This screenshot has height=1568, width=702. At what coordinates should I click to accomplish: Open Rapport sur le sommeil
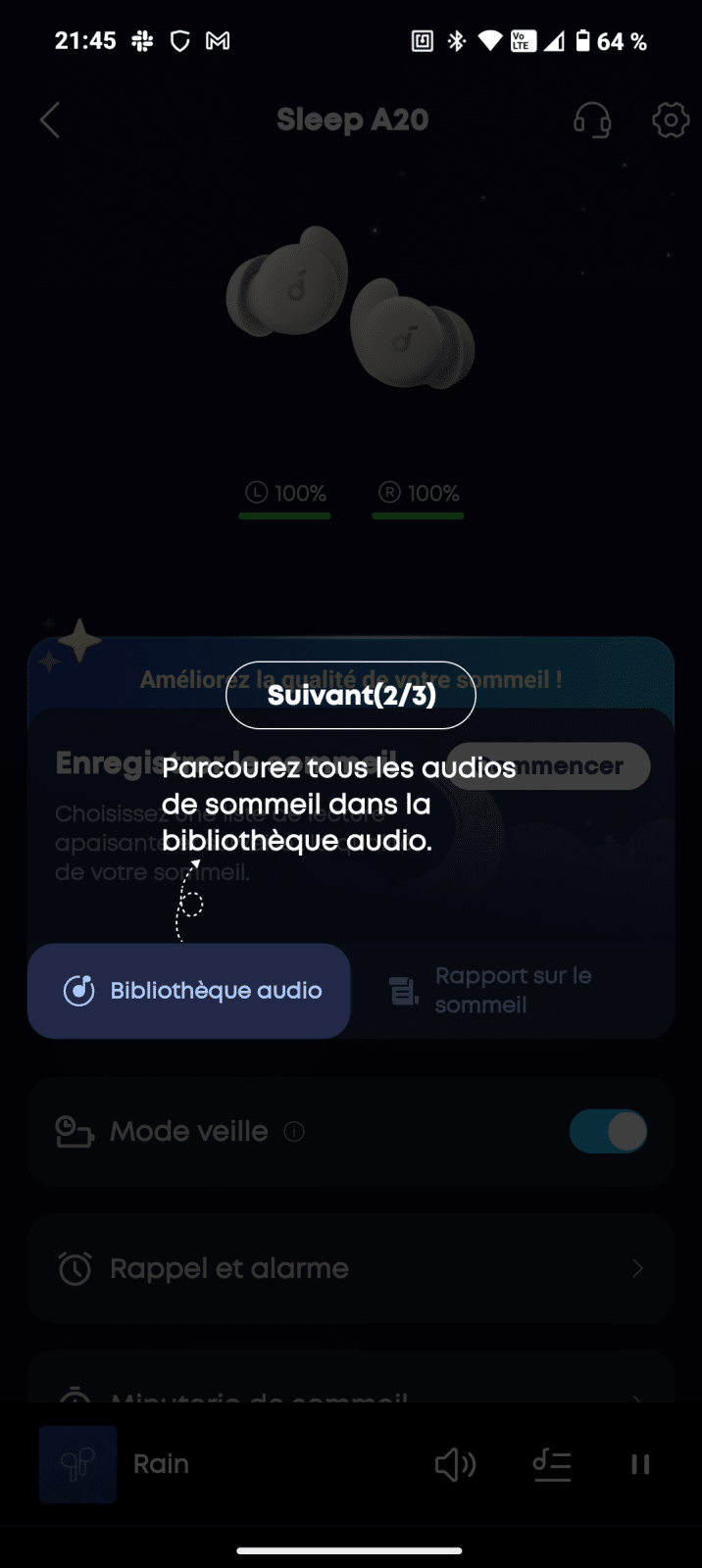(512, 991)
